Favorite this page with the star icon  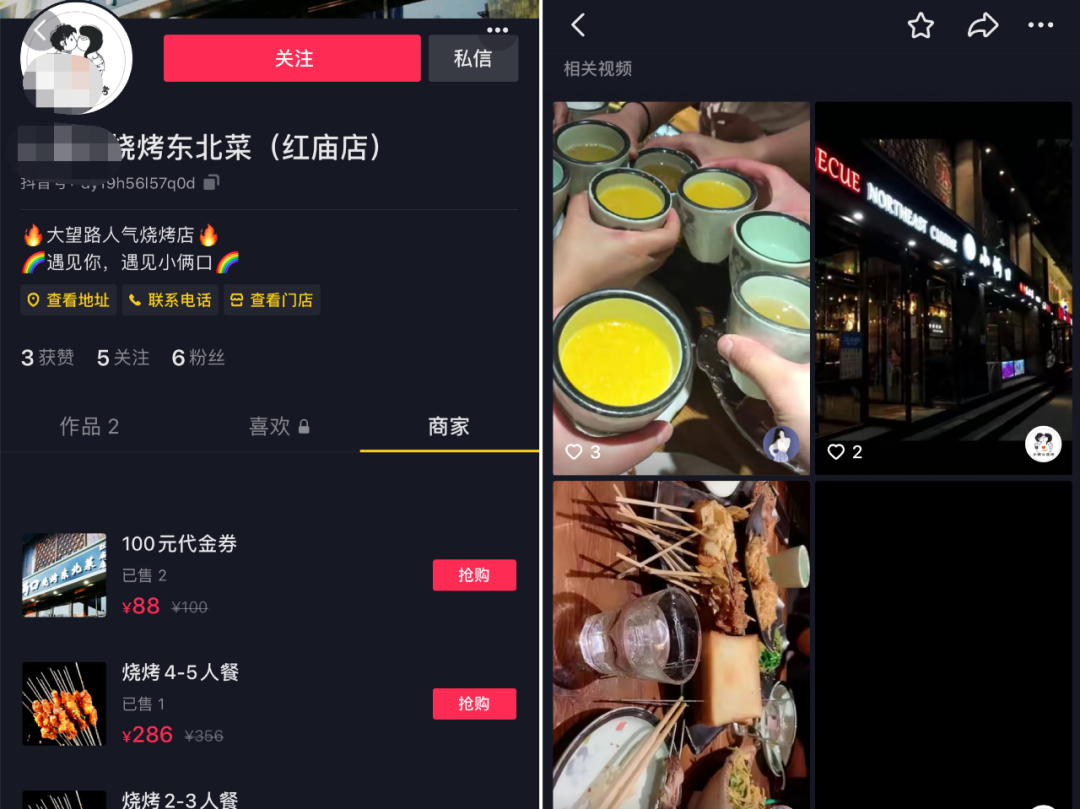tap(920, 26)
